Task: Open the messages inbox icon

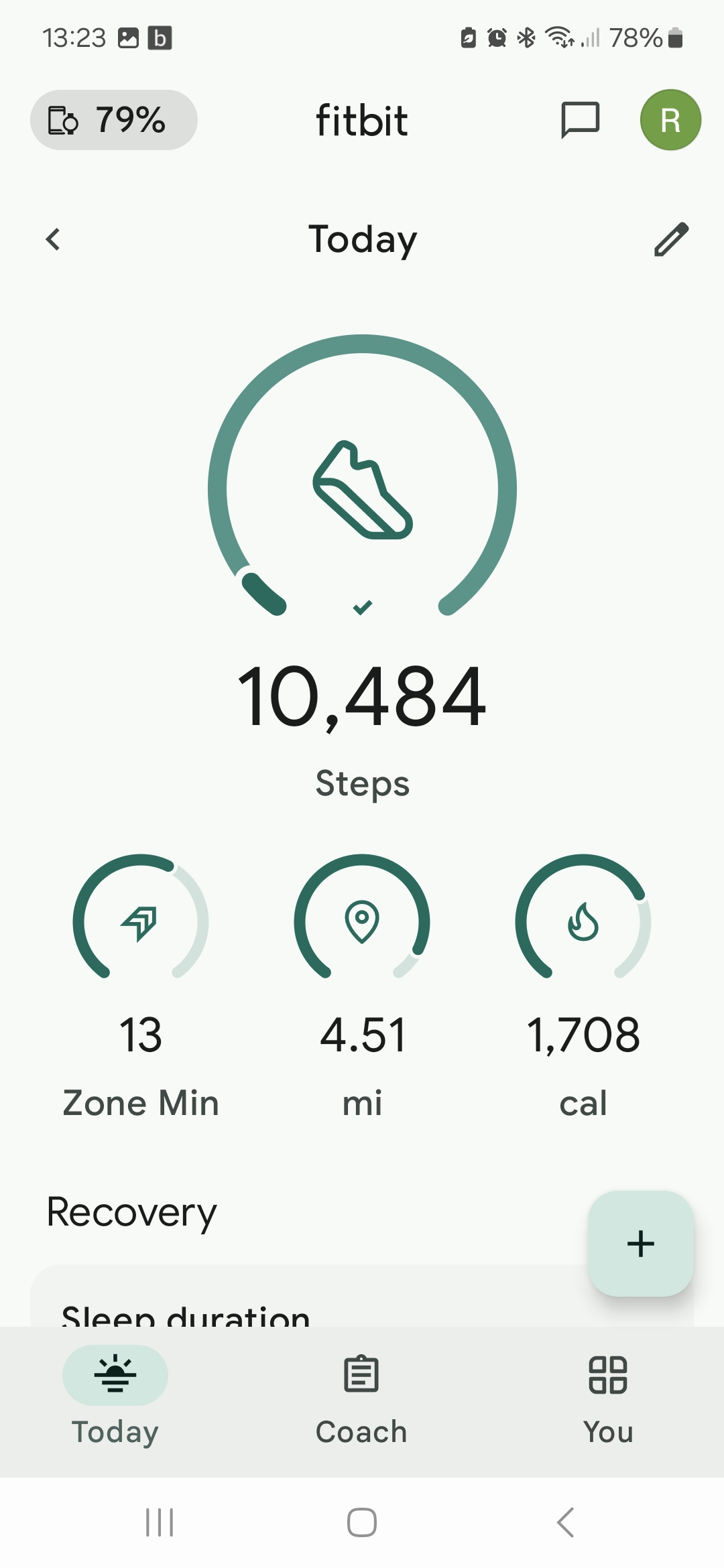Action: (x=580, y=120)
